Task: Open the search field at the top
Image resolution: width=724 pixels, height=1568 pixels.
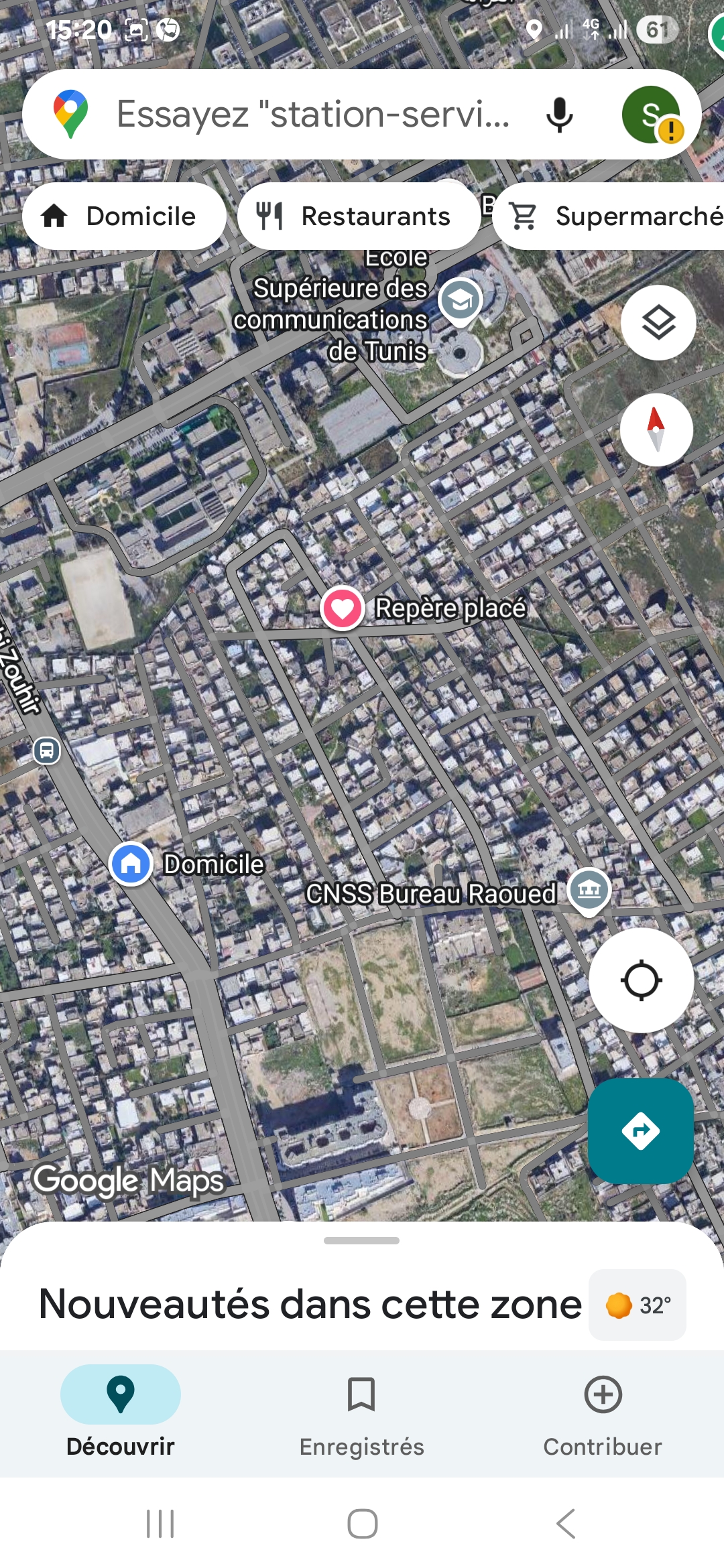Action: (x=312, y=115)
